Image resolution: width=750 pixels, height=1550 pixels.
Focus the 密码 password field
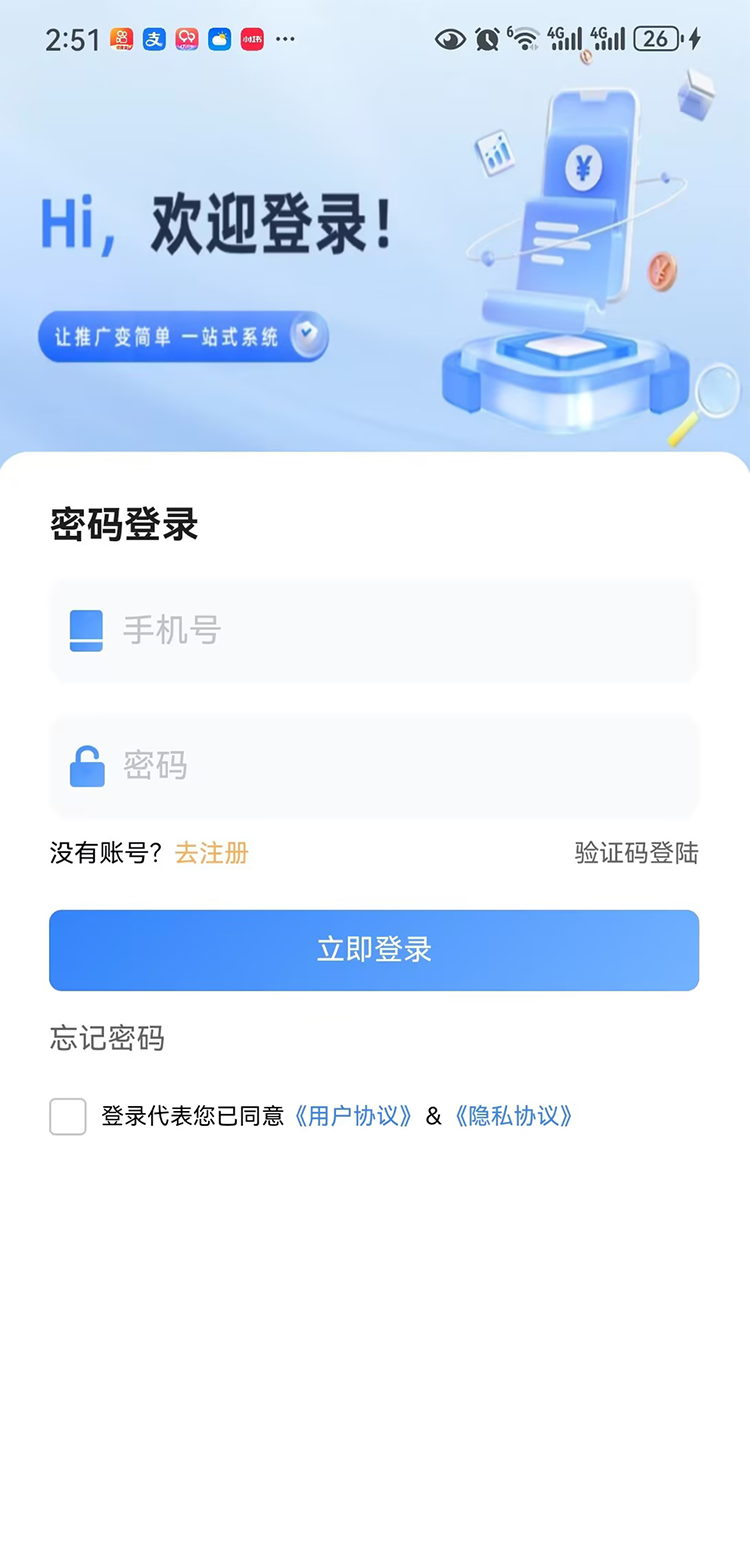400,766
